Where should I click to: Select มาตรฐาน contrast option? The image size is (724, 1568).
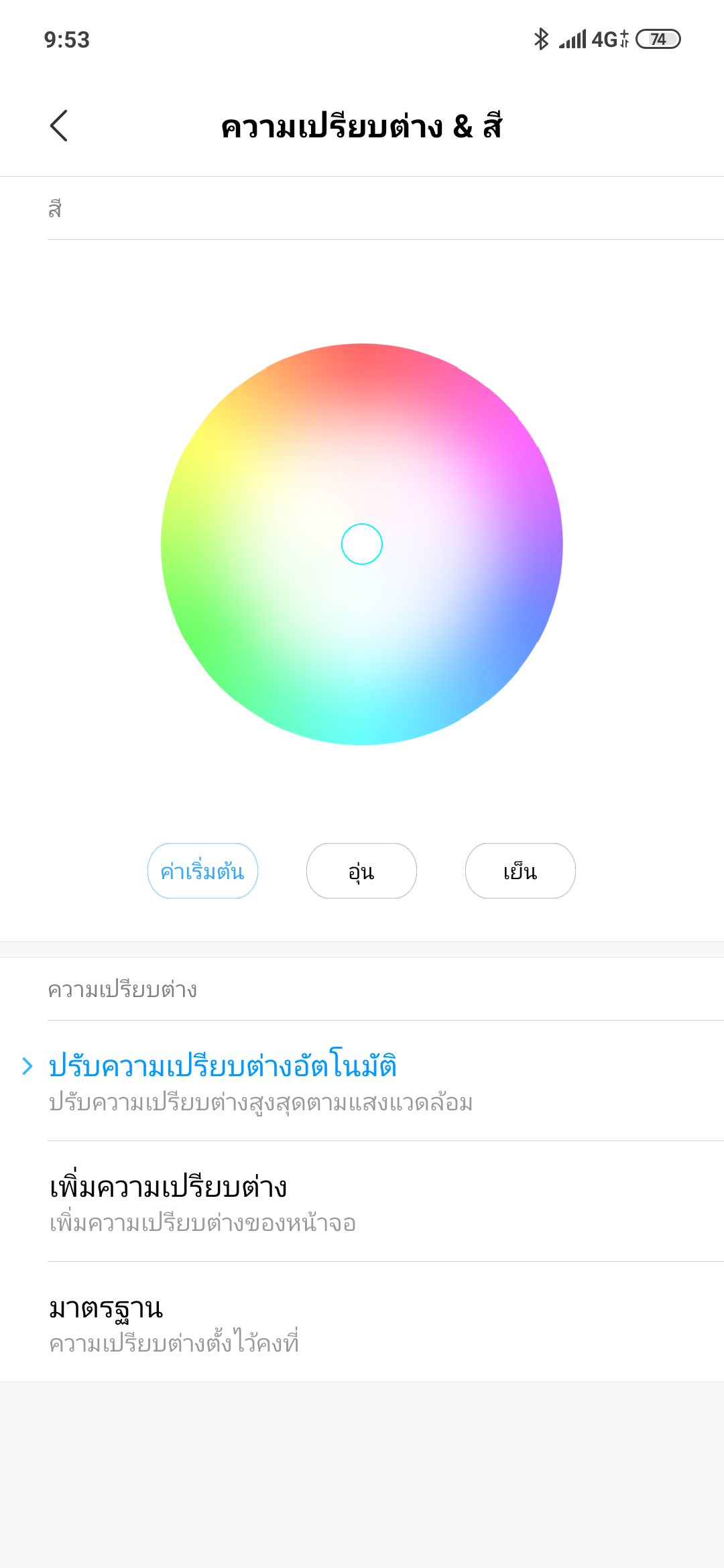click(x=362, y=1322)
